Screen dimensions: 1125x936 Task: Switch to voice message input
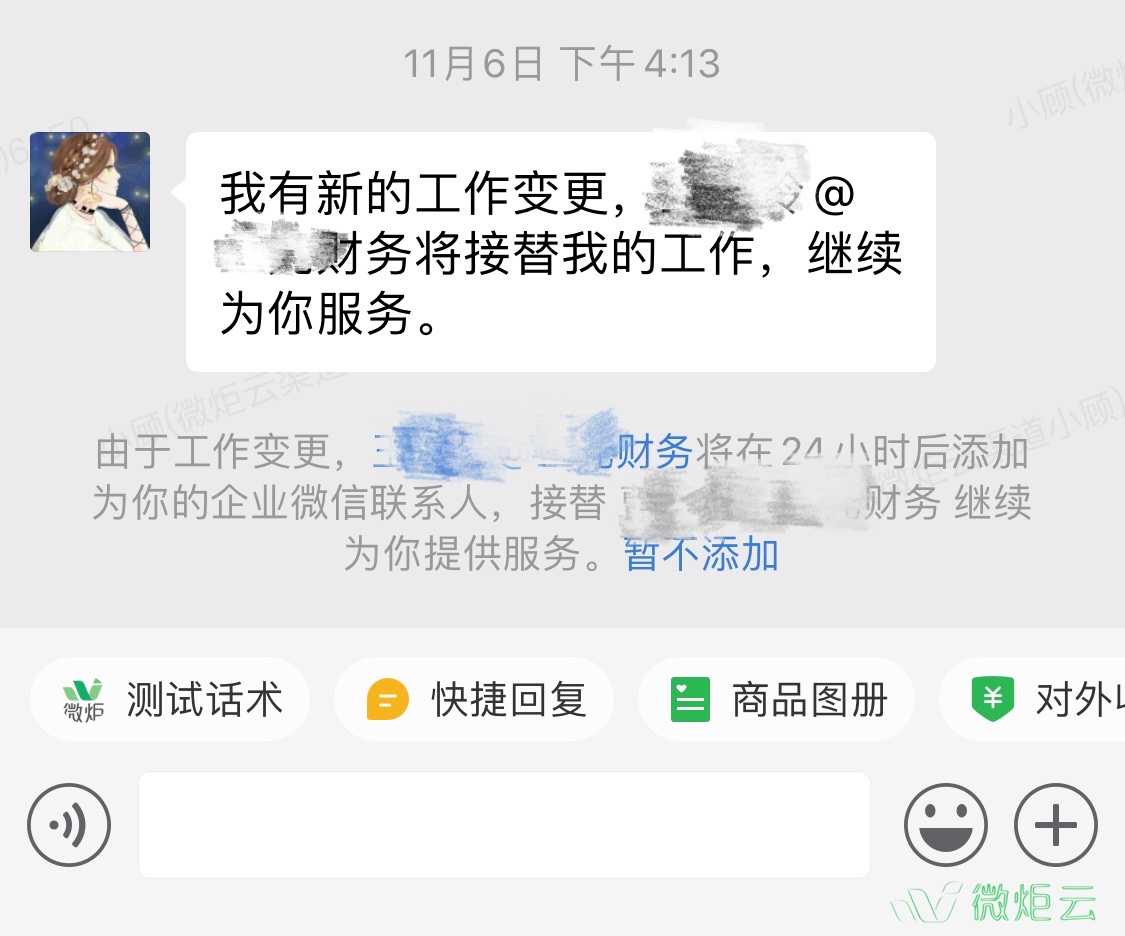[x=69, y=825]
